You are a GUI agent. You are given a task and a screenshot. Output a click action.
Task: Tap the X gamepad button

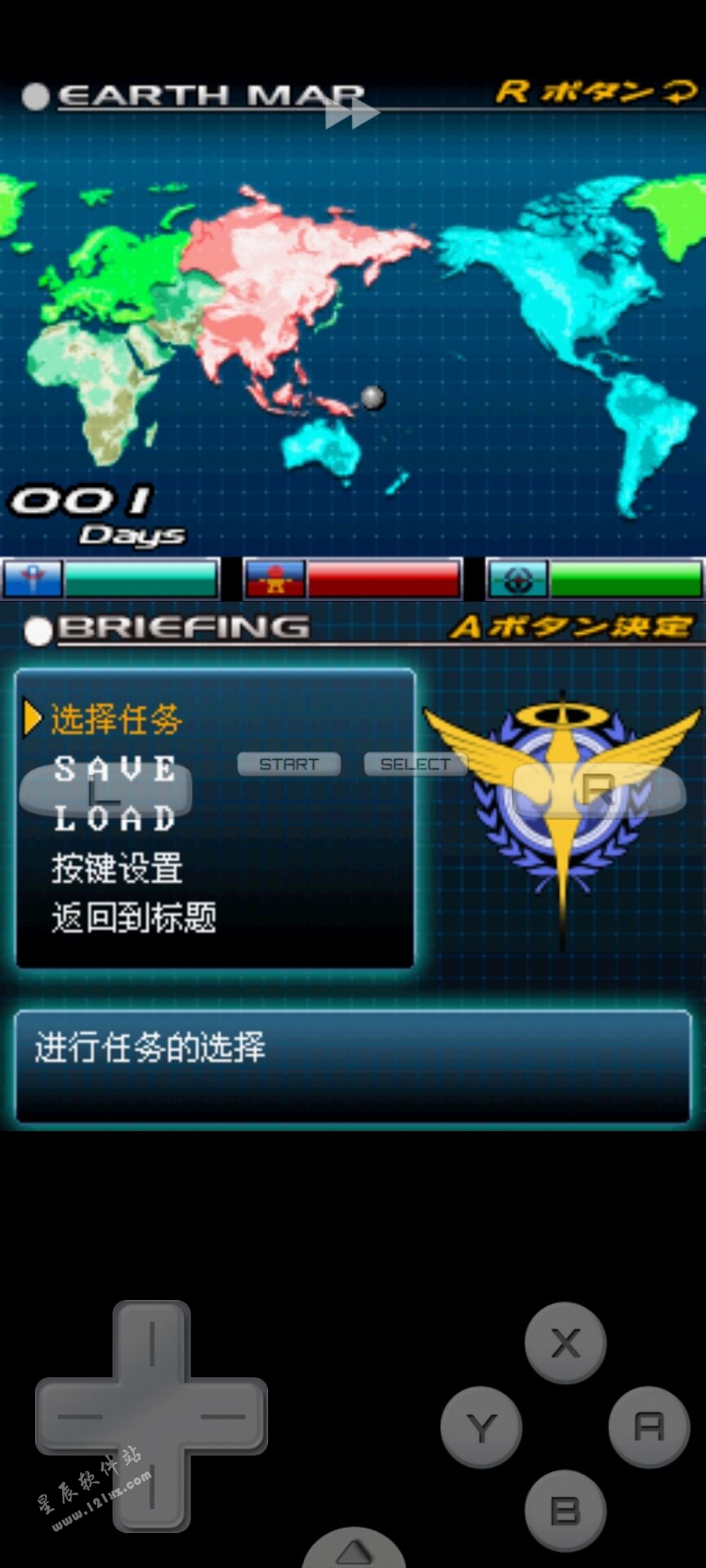[x=565, y=1343]
